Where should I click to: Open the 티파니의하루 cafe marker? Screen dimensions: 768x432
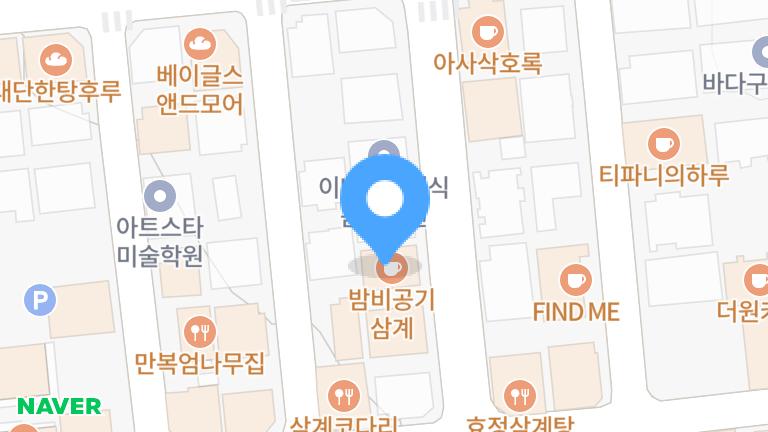point(663,142)
